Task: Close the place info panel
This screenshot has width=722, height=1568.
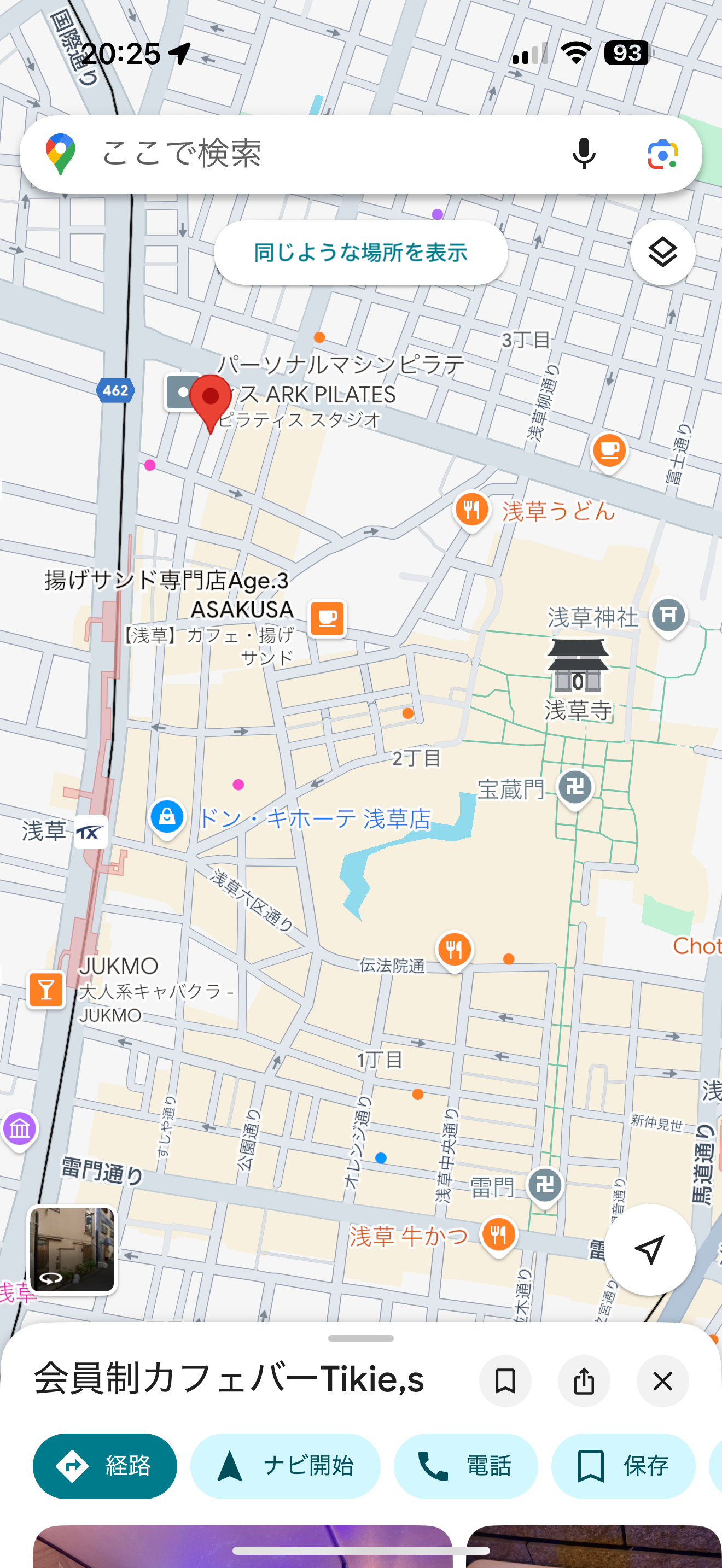Action: (x=662, y=1380)
